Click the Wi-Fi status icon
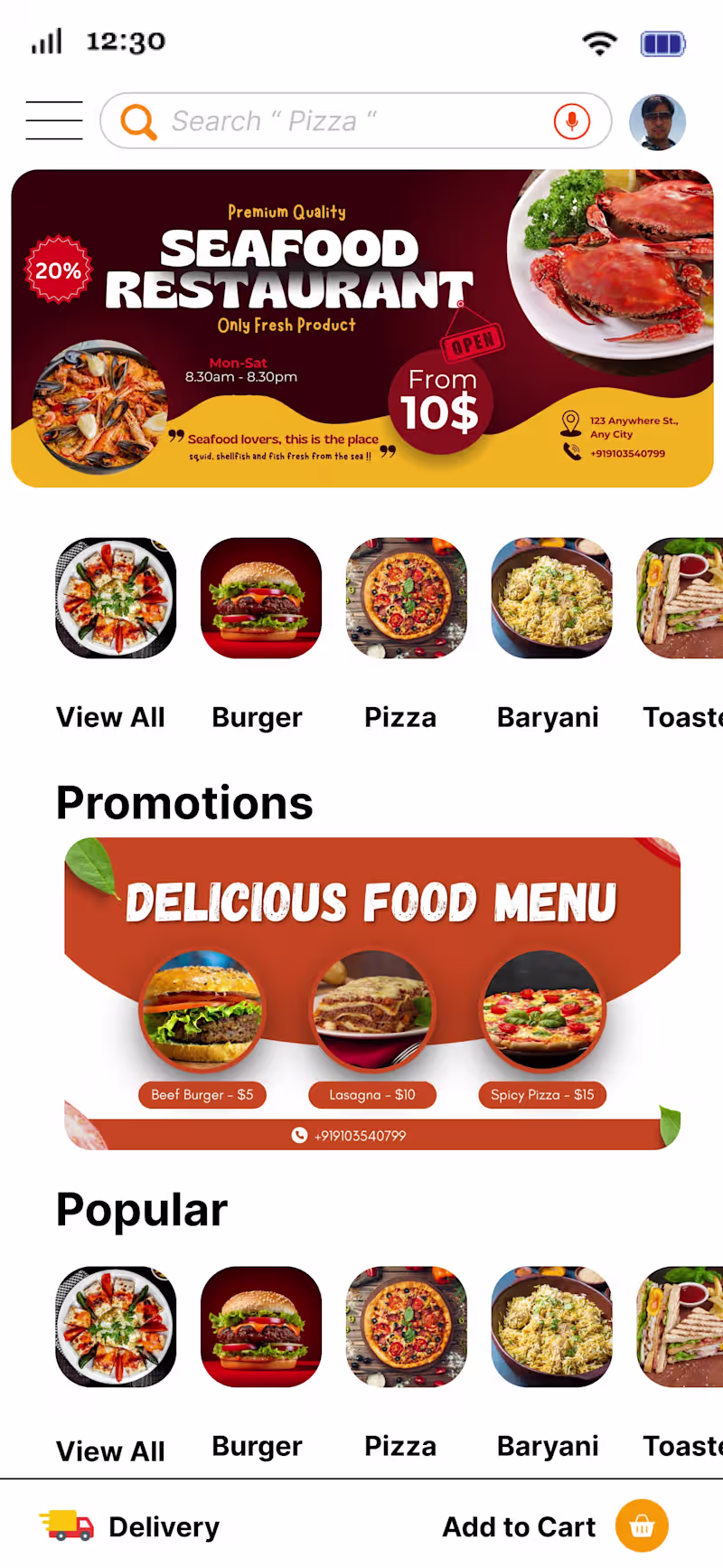 point(599,42)
